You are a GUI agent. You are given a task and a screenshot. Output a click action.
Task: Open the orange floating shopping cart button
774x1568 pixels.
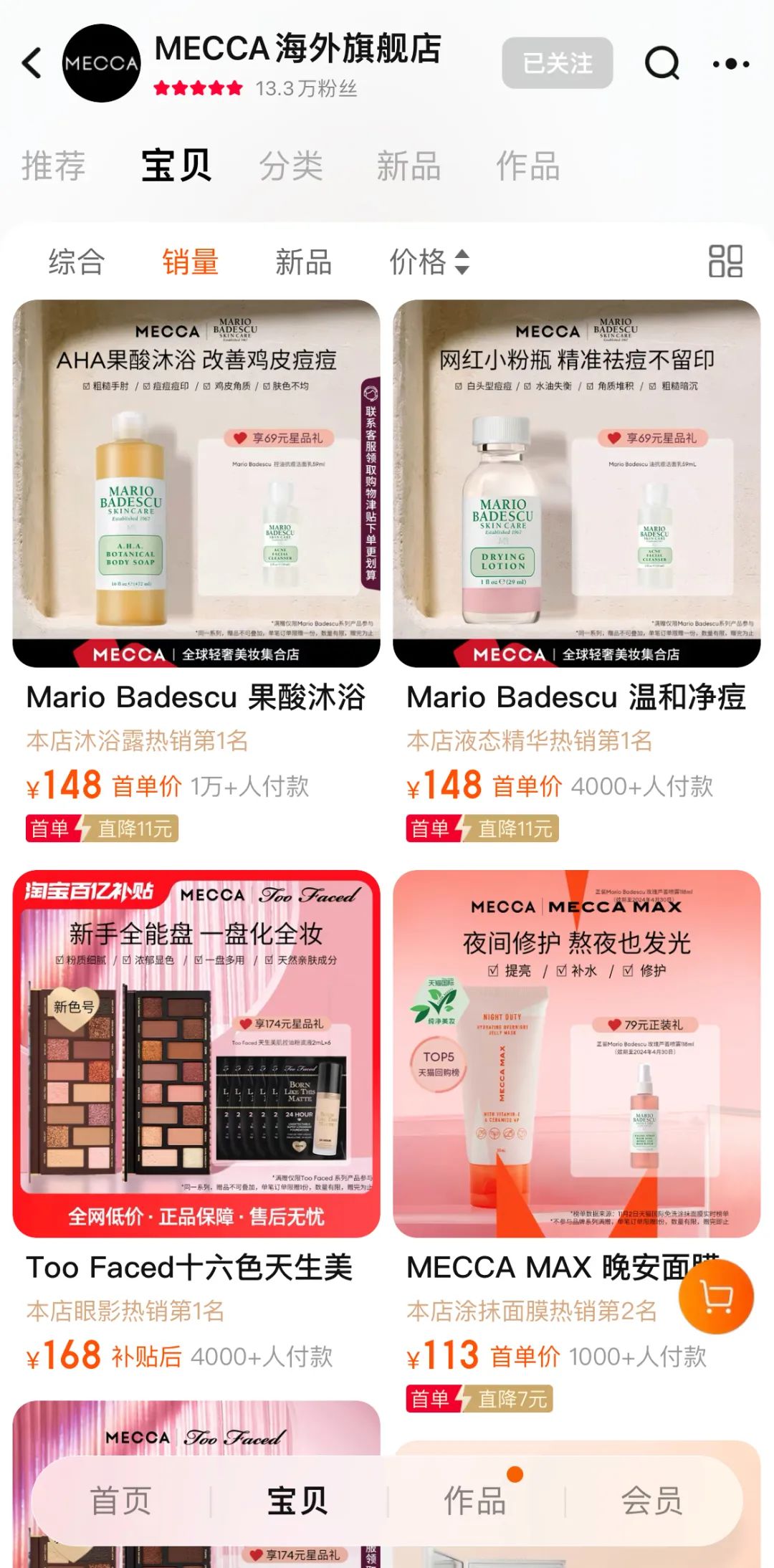click(716, 1297)
